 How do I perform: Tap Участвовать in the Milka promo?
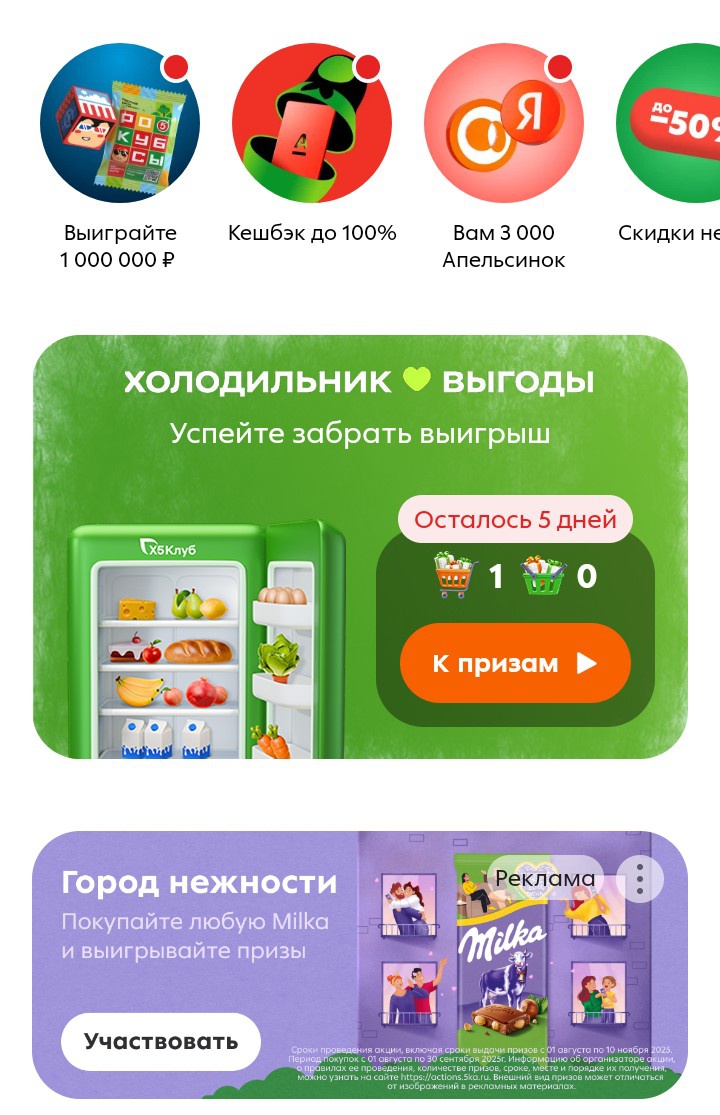(x=161, y=1041)
